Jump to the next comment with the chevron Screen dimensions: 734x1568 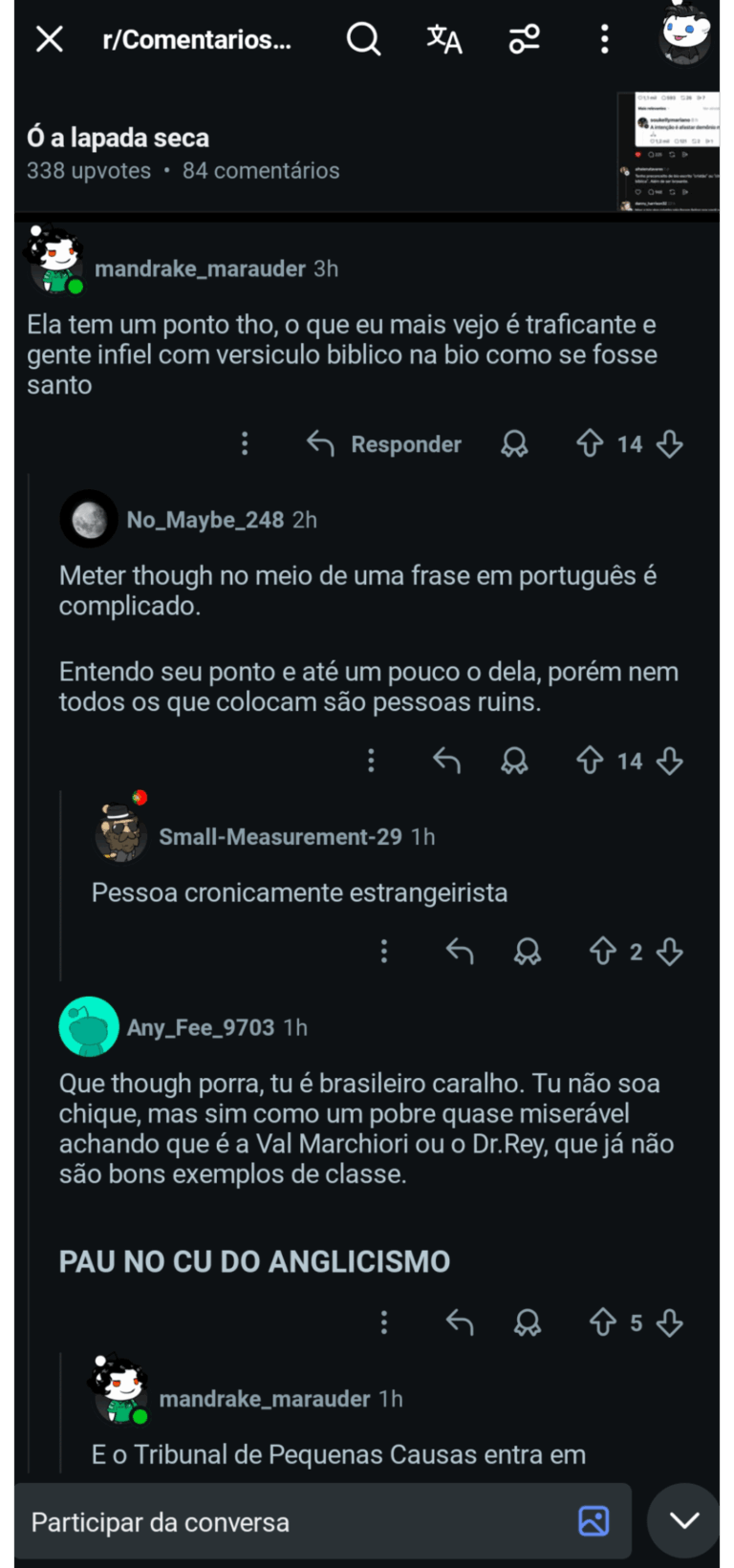pos(684,1520)
